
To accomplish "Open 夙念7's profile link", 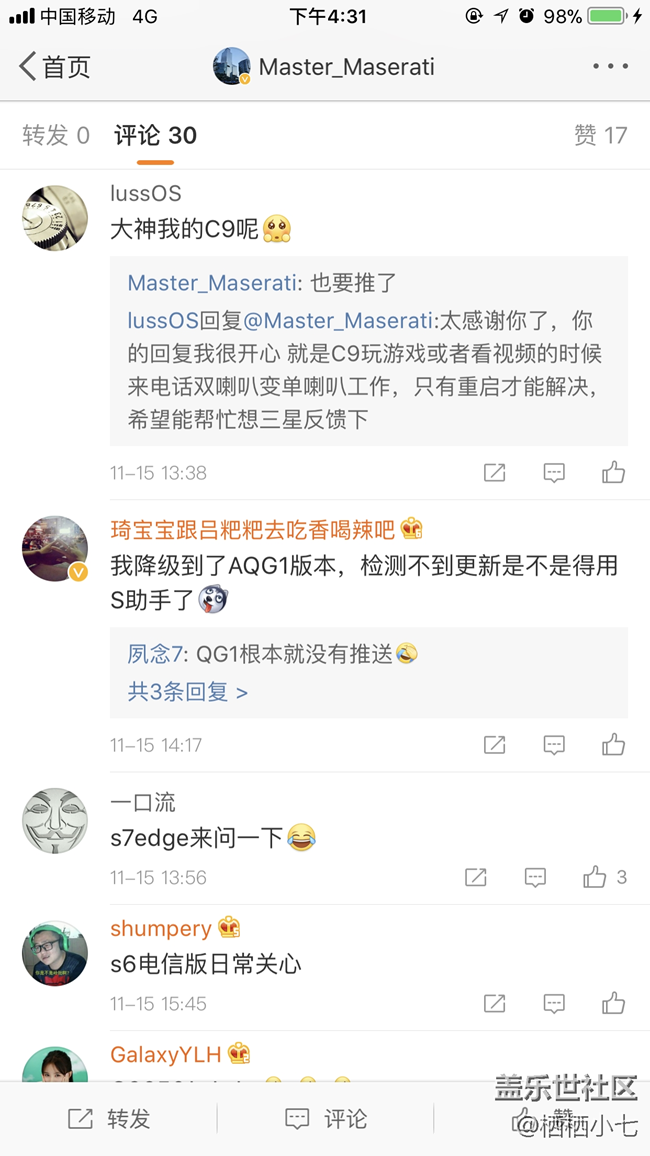I will [155, 654].
